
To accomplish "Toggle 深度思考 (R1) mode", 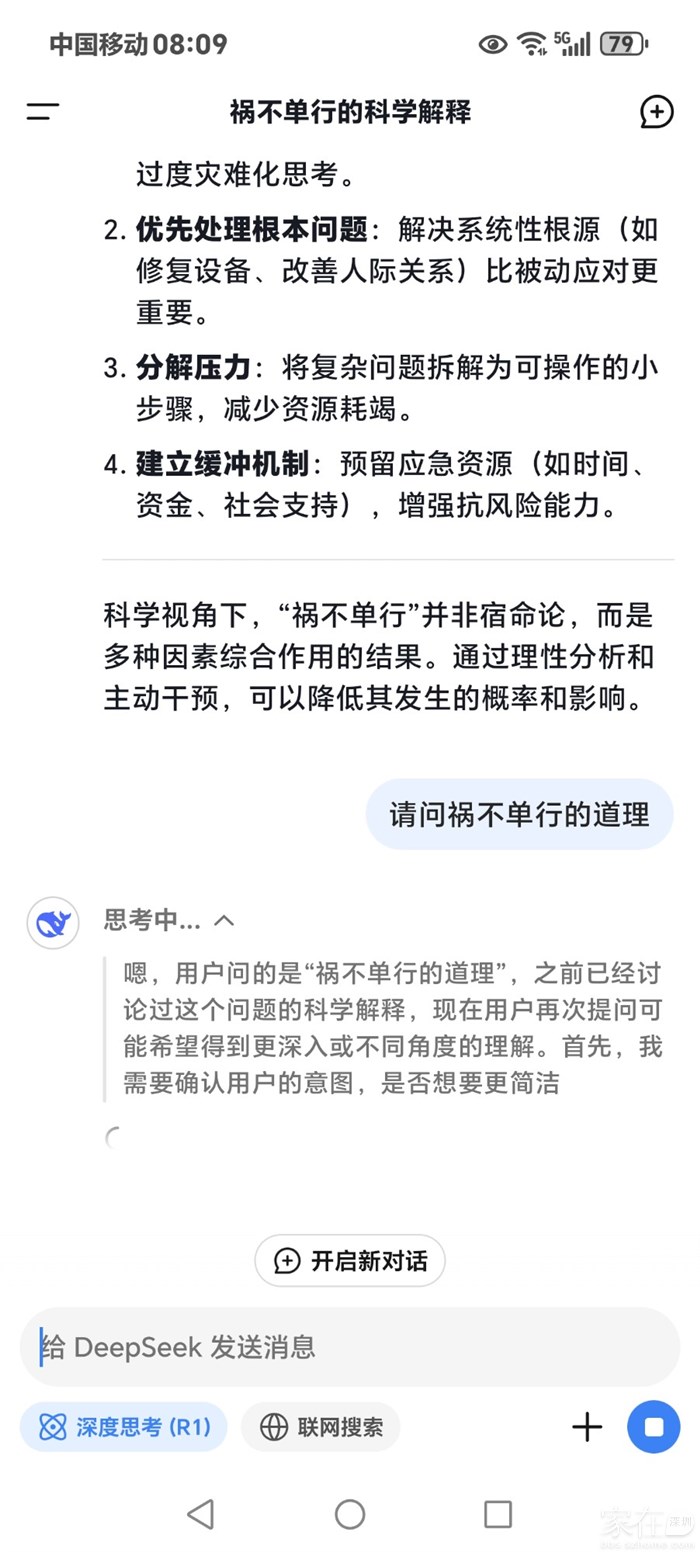I will coord(124,1427).
